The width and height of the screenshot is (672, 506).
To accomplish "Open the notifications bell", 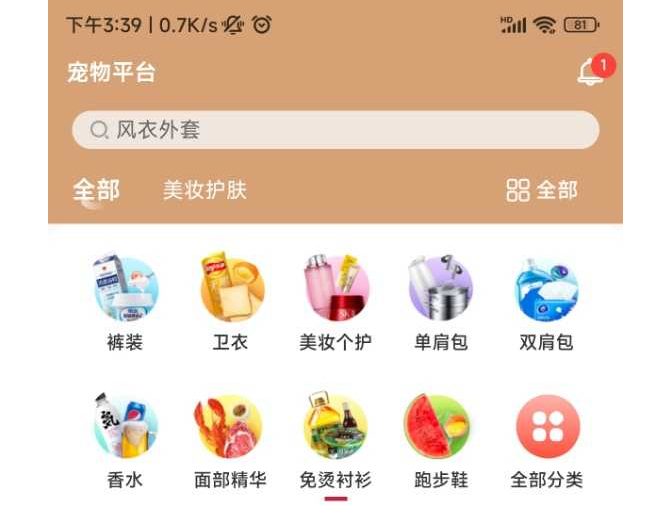I will (591, 73).
